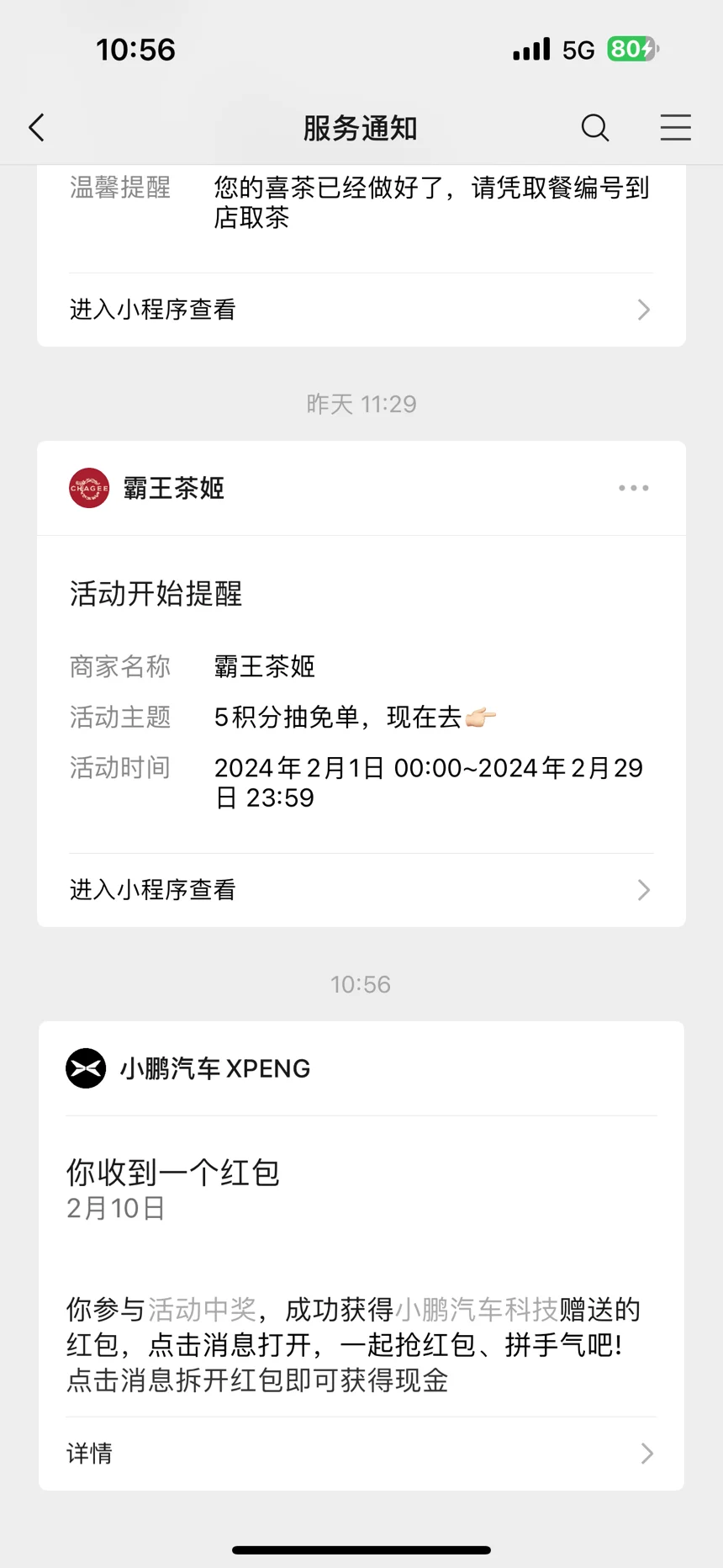
Task: Open 详情 of the XPENG red packet
Action: 361,1454
